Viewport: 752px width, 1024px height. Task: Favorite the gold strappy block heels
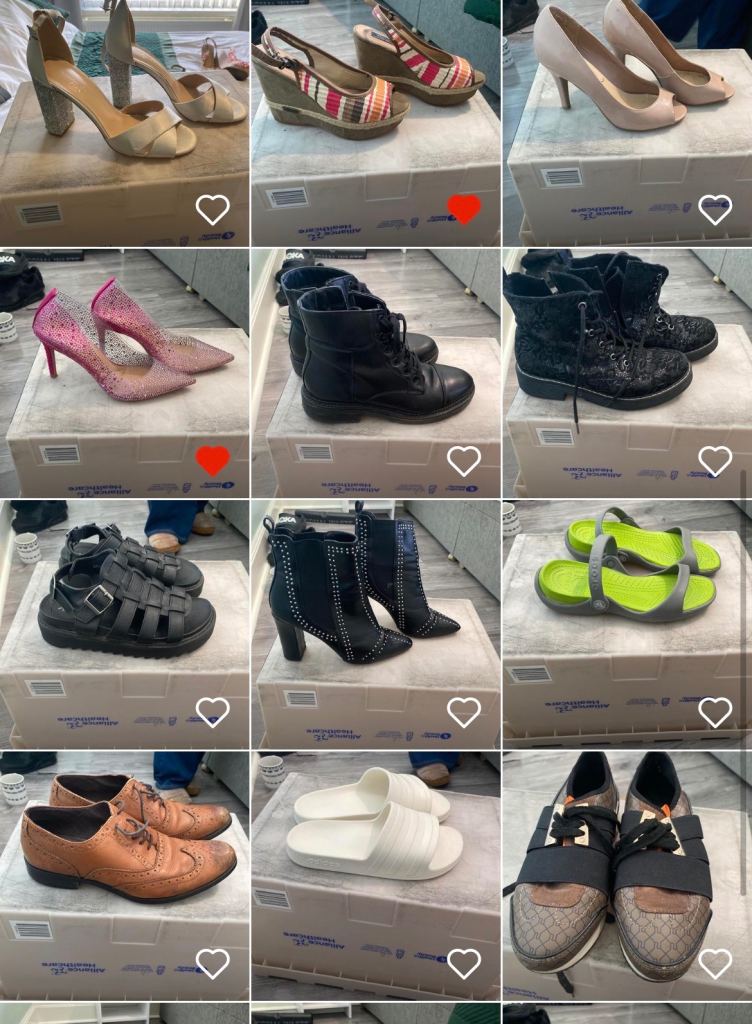point(210,208)
